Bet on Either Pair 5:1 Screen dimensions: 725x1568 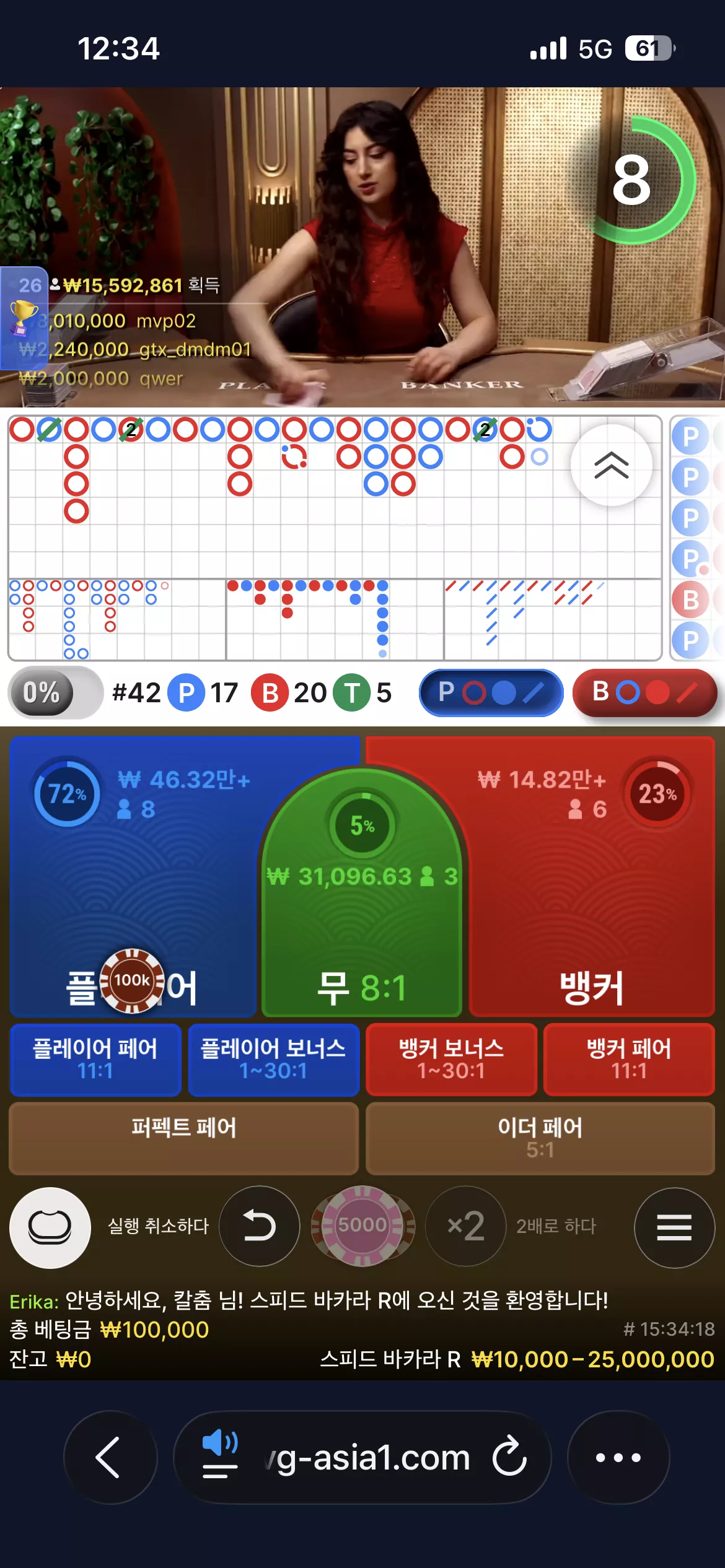[540, 1138]
